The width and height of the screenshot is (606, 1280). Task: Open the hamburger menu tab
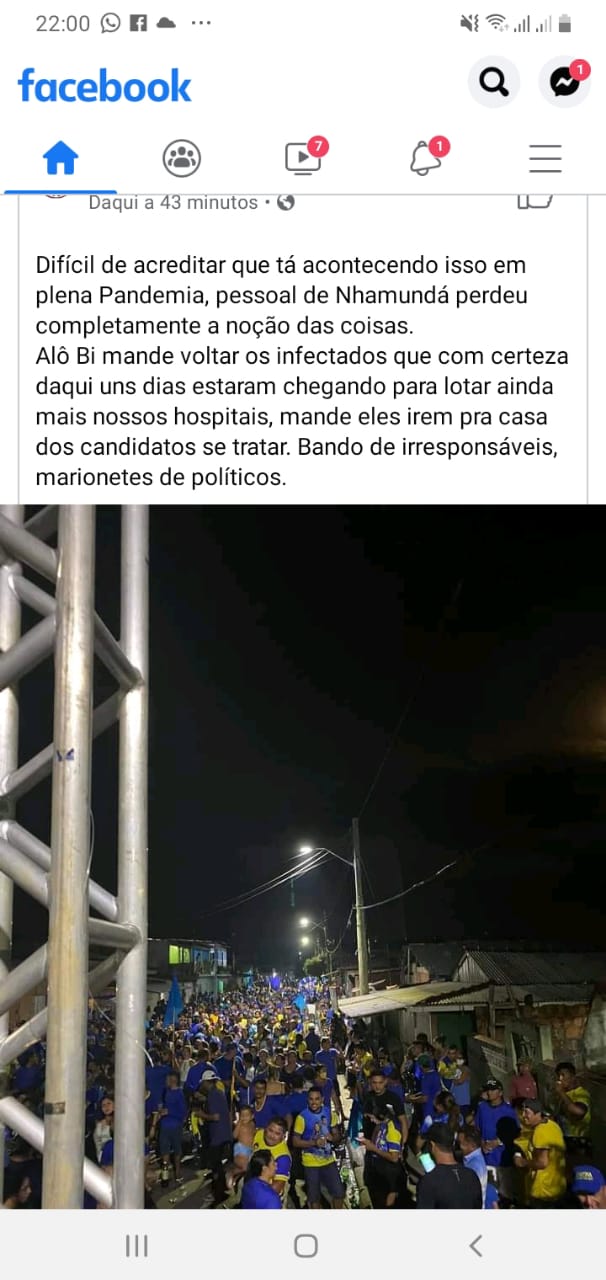[x=545, y=158]
